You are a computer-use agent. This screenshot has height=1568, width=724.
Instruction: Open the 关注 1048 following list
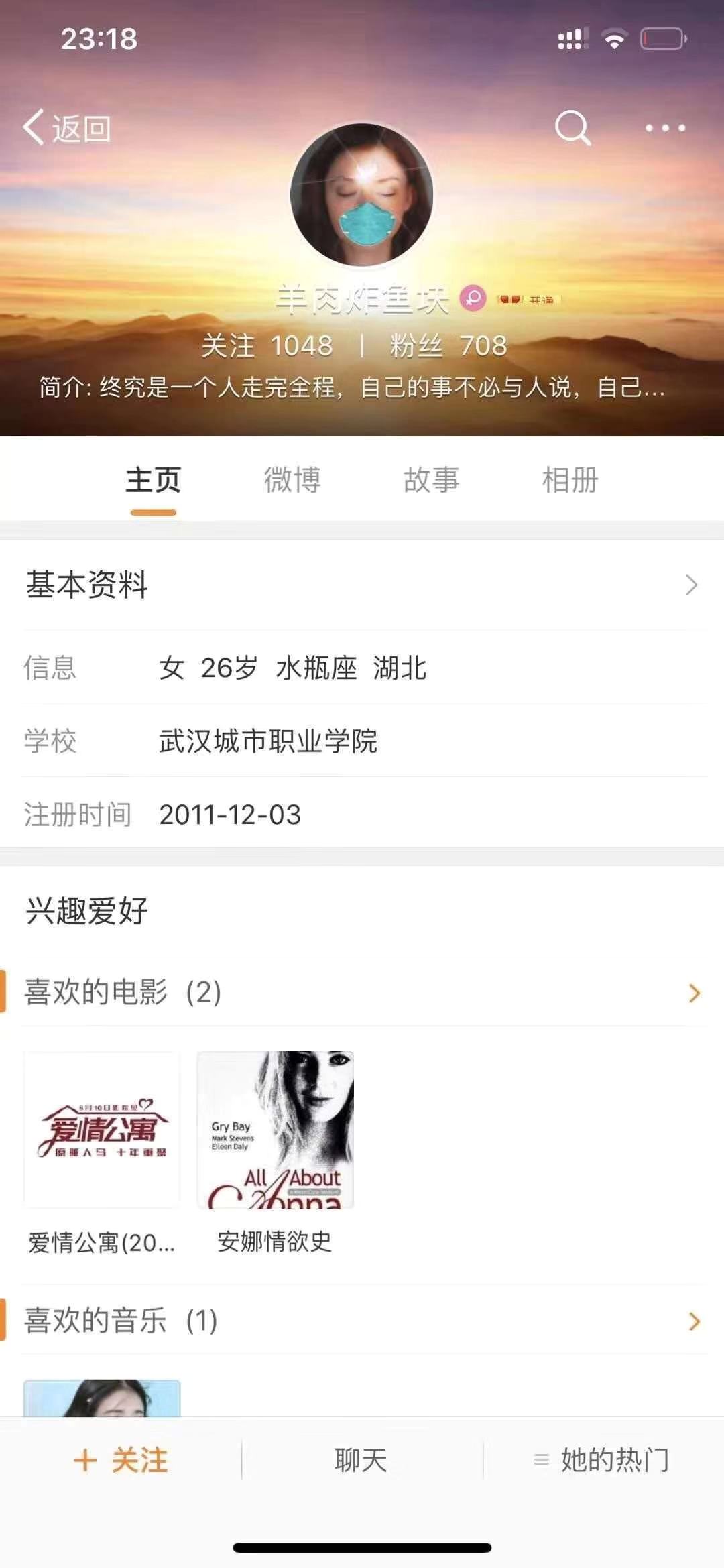click(x=267, y=346)
